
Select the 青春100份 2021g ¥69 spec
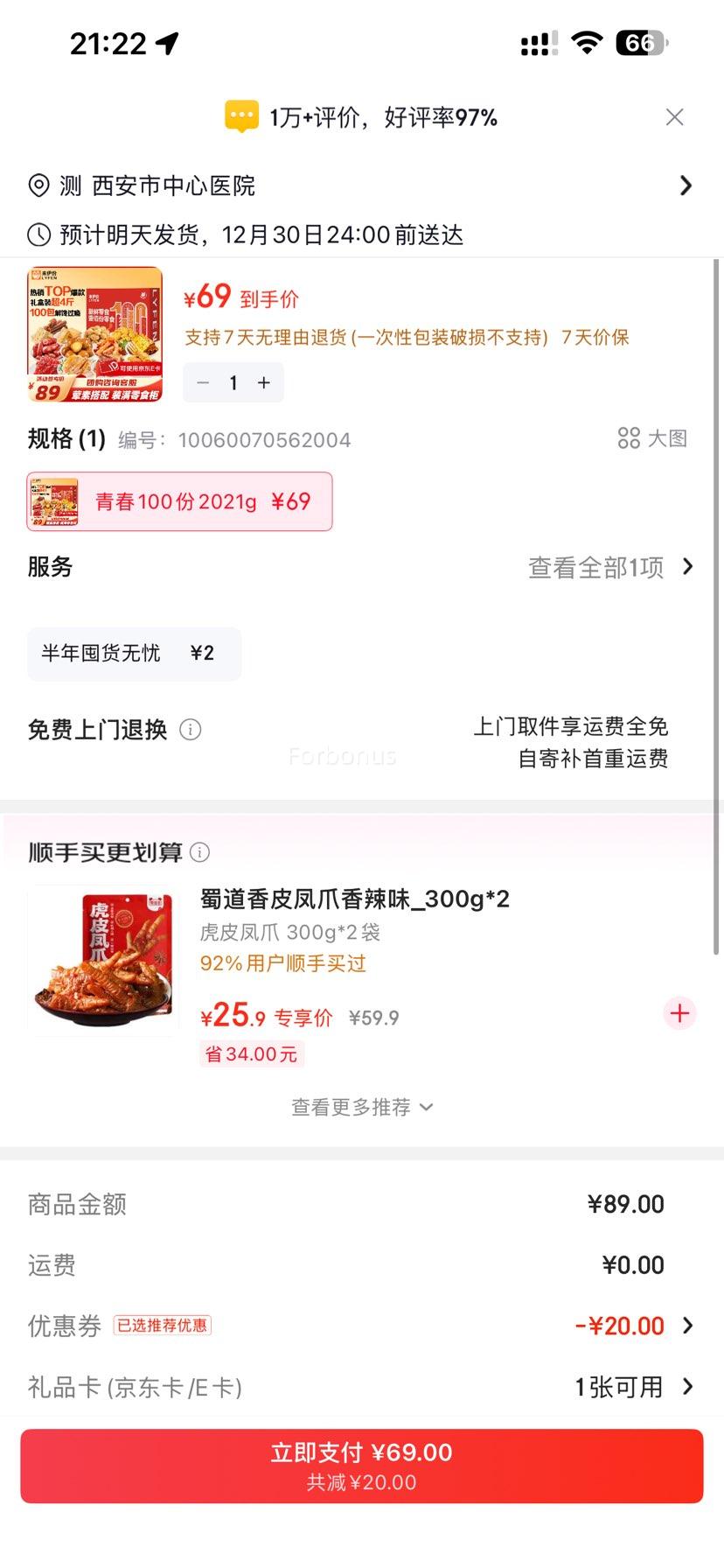coord(179,501)
